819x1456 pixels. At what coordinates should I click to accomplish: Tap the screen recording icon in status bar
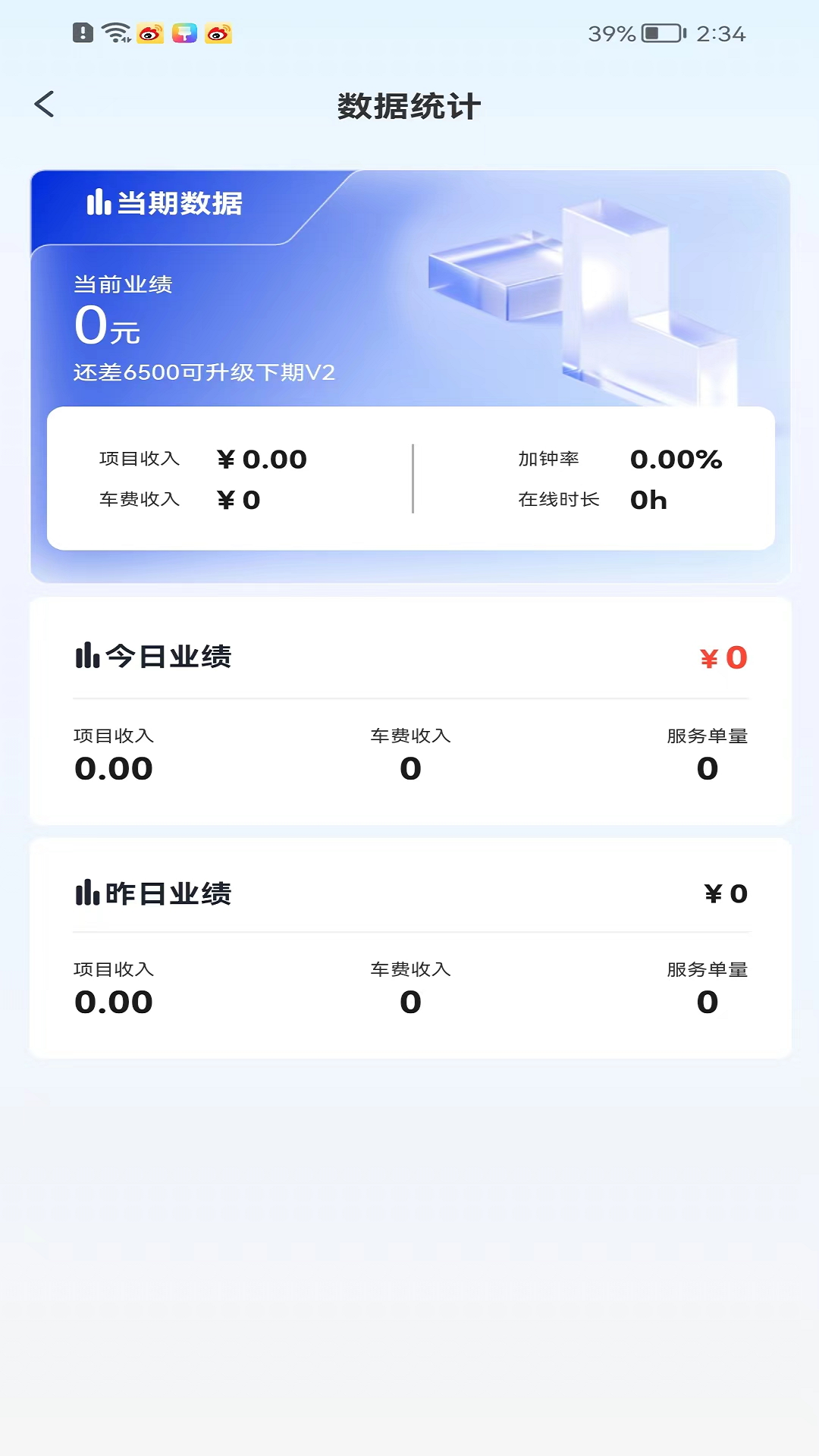click(x=184, y=33)
